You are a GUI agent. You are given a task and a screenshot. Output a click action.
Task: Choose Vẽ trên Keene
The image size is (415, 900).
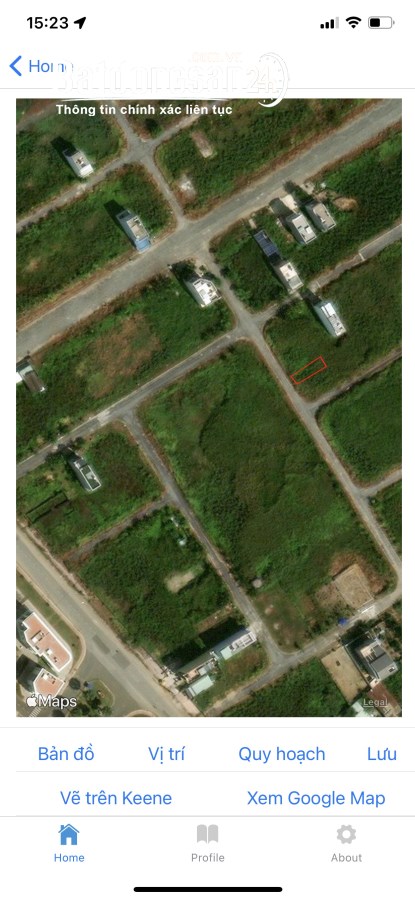(116, 798)
